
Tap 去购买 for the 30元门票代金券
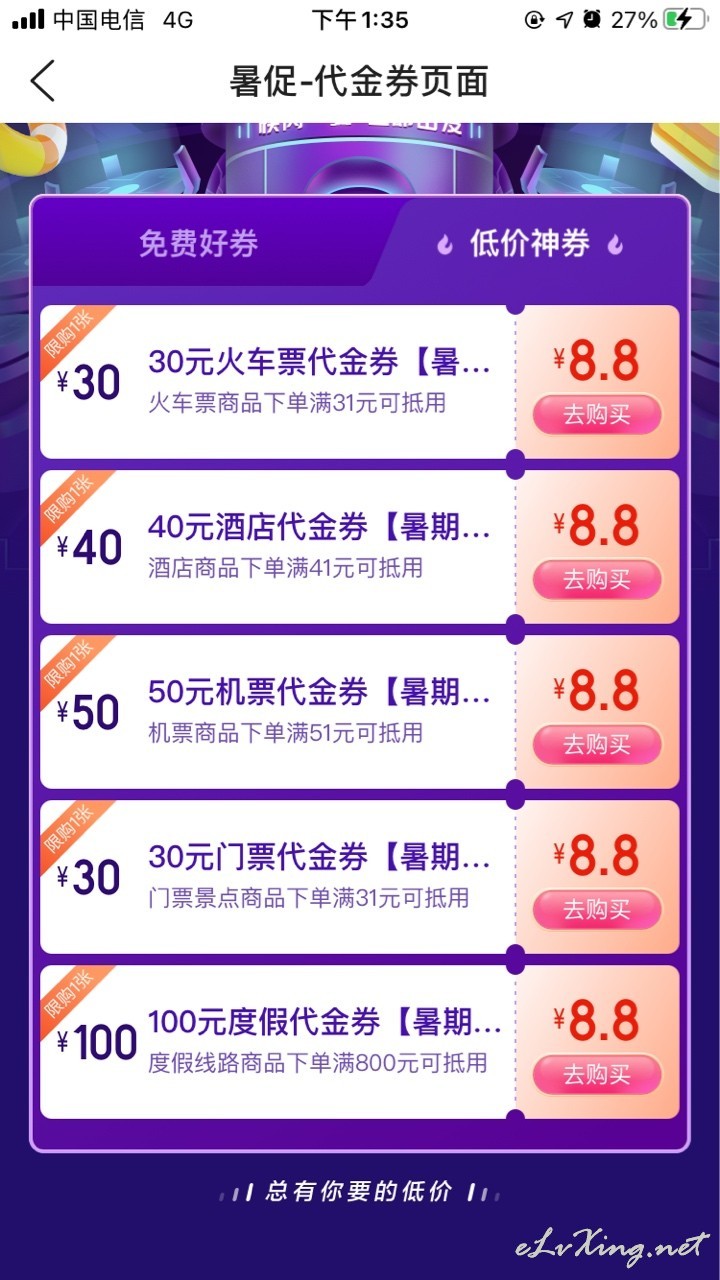click(597, 910)
